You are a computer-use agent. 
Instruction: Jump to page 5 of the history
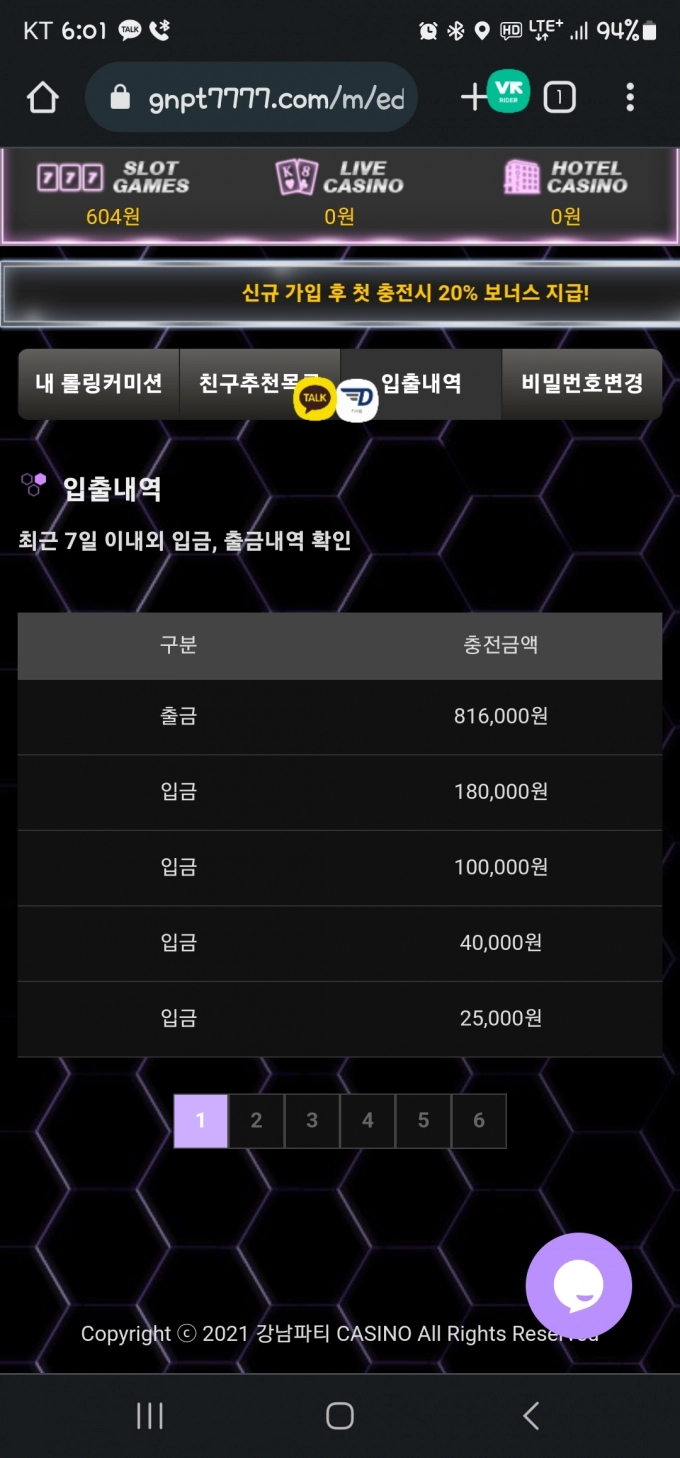click(x=423, y=1121)
